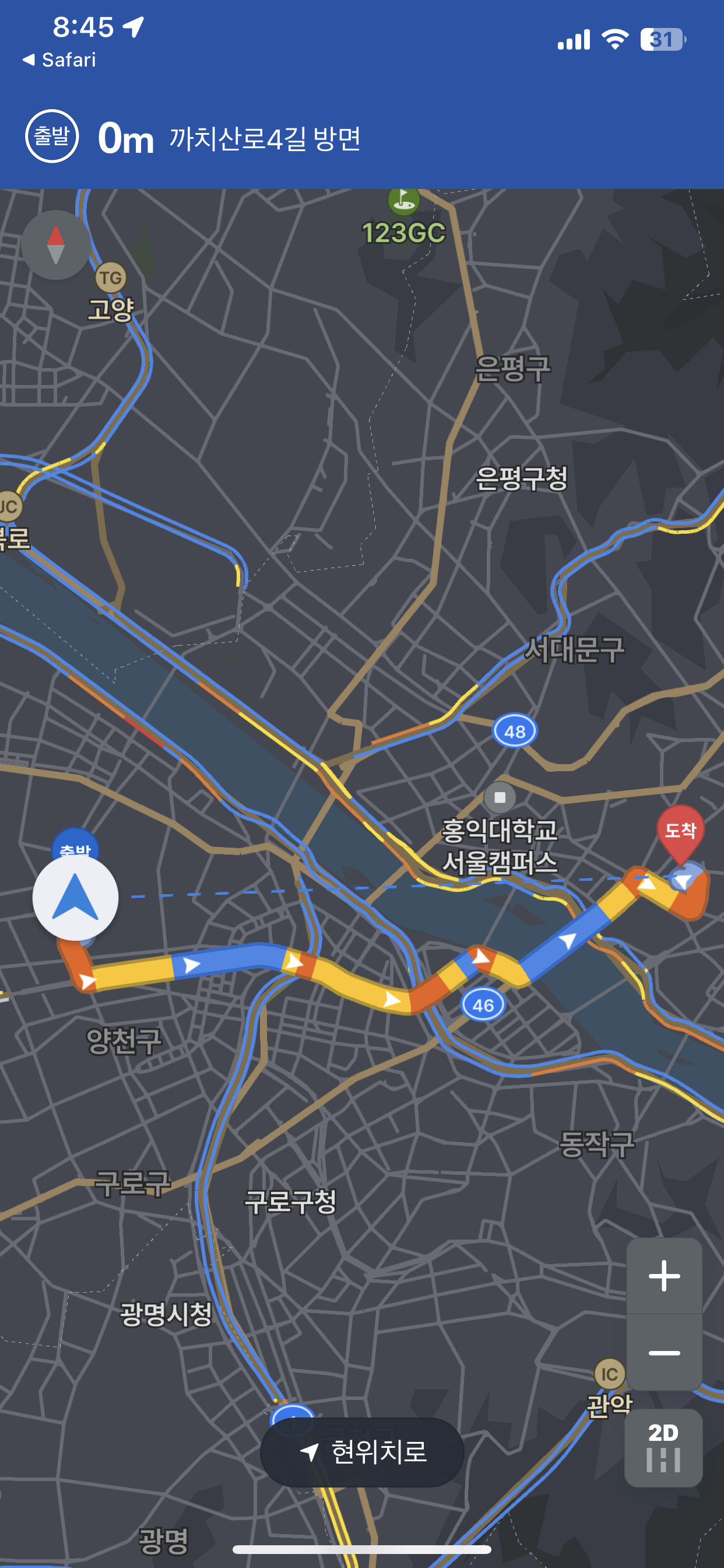Screen dimensions: 724x1568
Task: Toggle the 2D map view button
Action: [663, 1447]
